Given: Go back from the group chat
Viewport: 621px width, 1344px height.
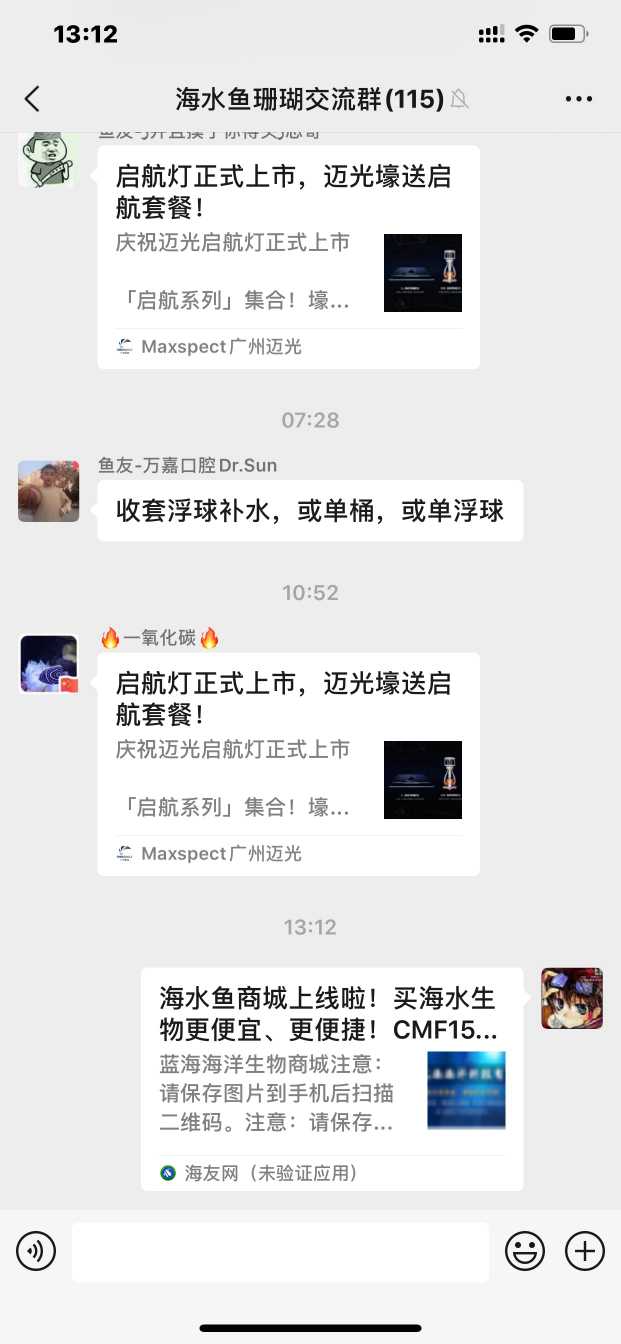Looking at the screenshot, I should pos(32,98).
